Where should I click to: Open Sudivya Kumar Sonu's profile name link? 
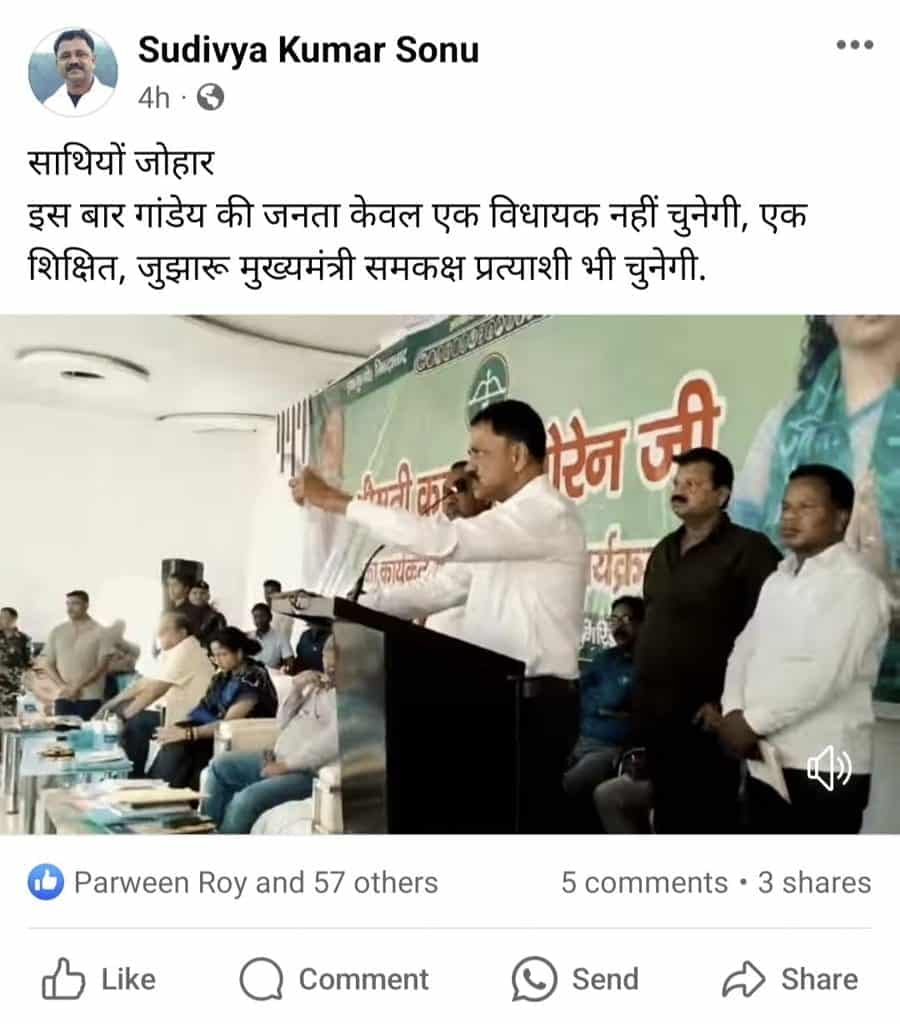(x=308, y=49)
